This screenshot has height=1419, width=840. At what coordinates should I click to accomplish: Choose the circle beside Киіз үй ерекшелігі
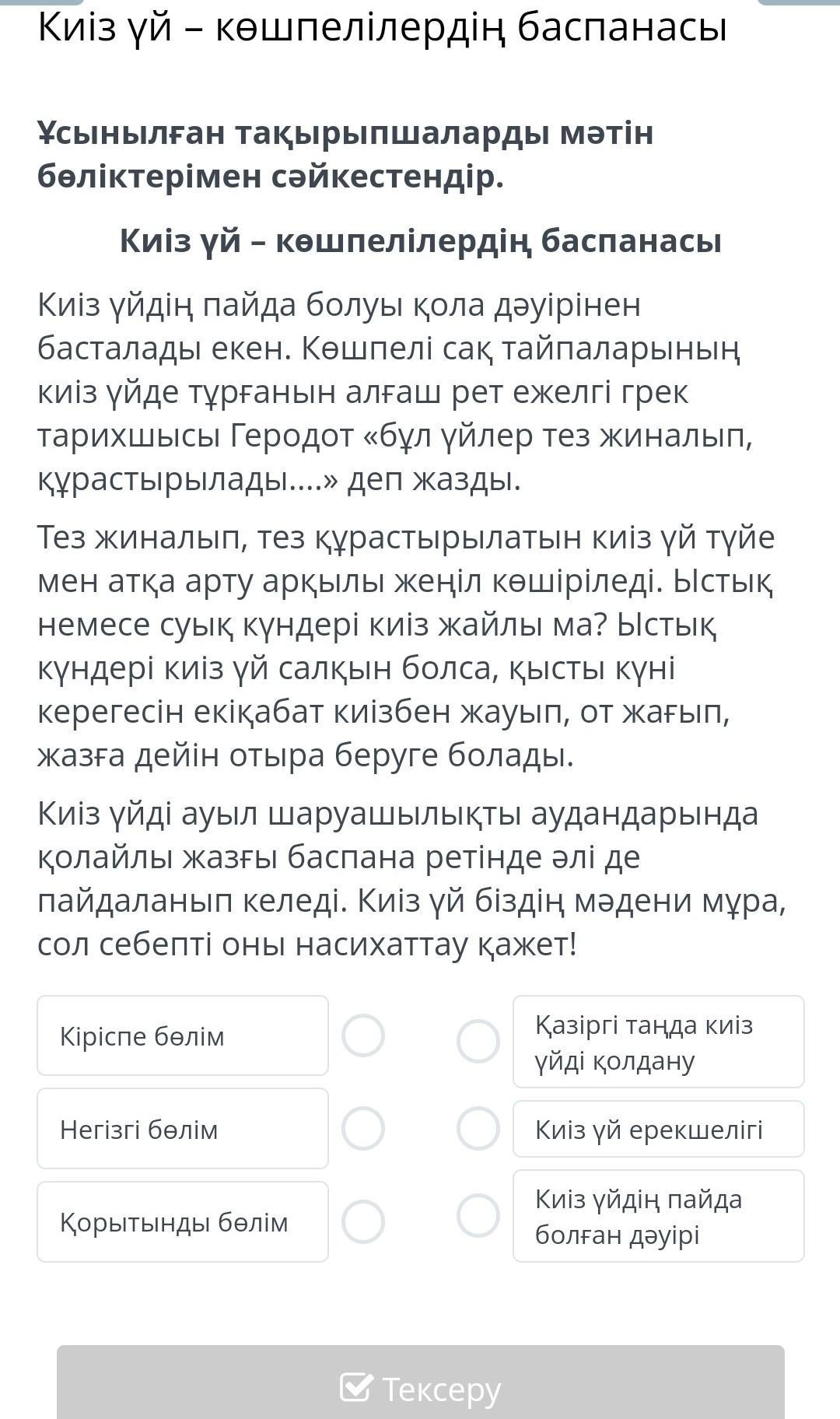point(478,1128)
